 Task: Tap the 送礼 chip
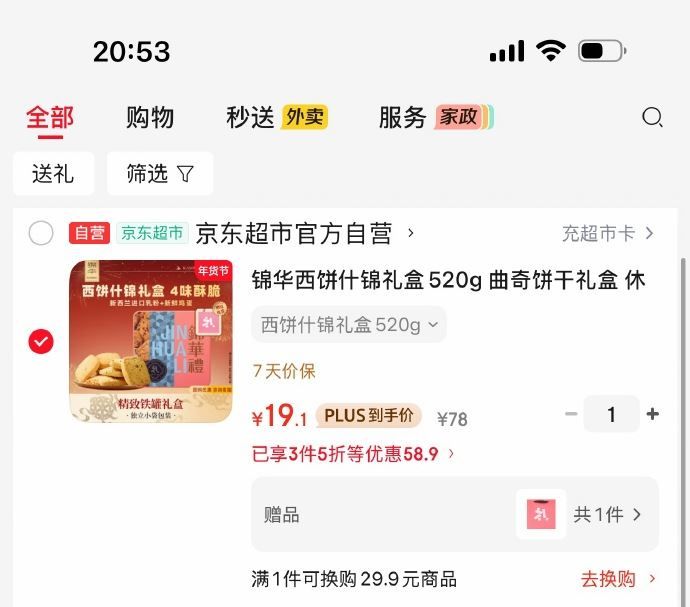click(x=53, y=174)
